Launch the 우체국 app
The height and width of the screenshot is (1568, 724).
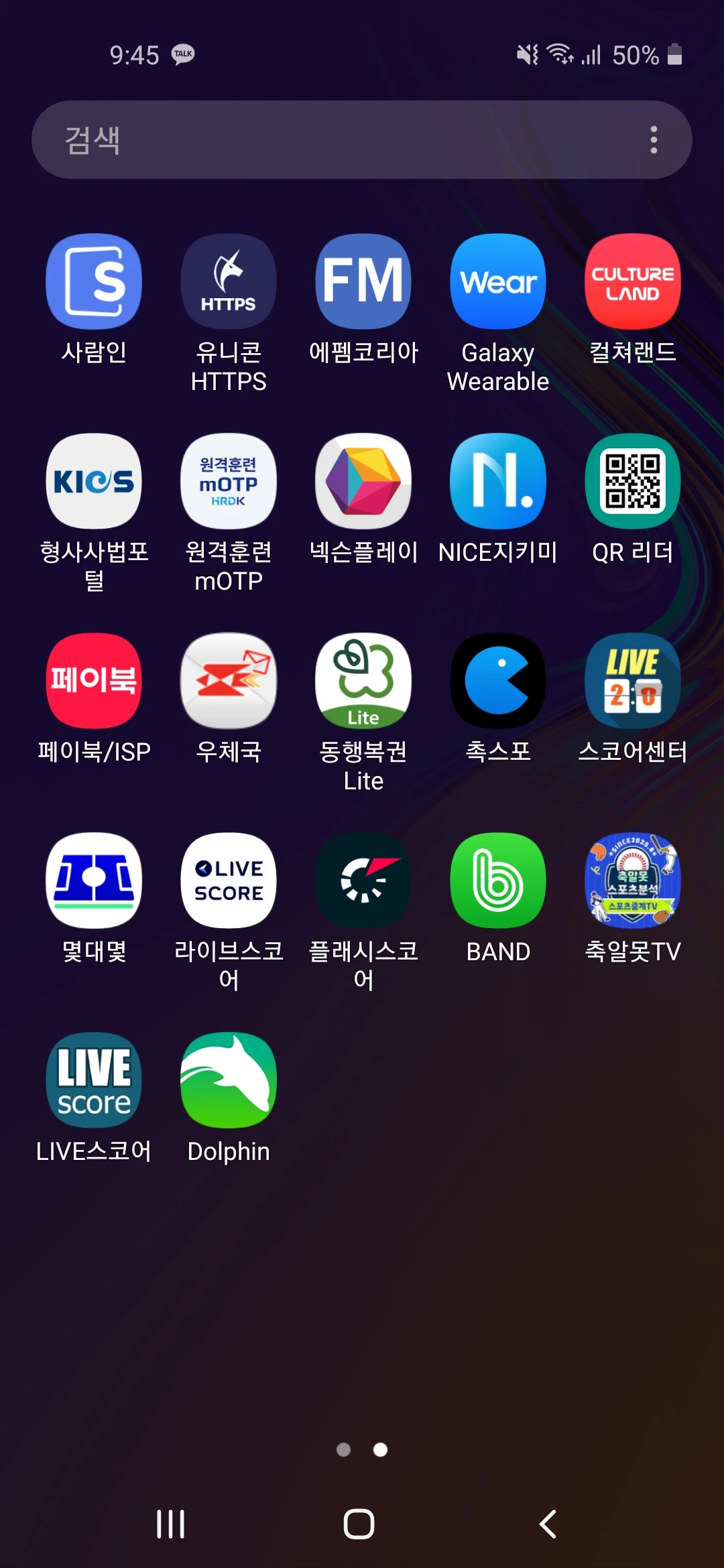click(229, 681)
